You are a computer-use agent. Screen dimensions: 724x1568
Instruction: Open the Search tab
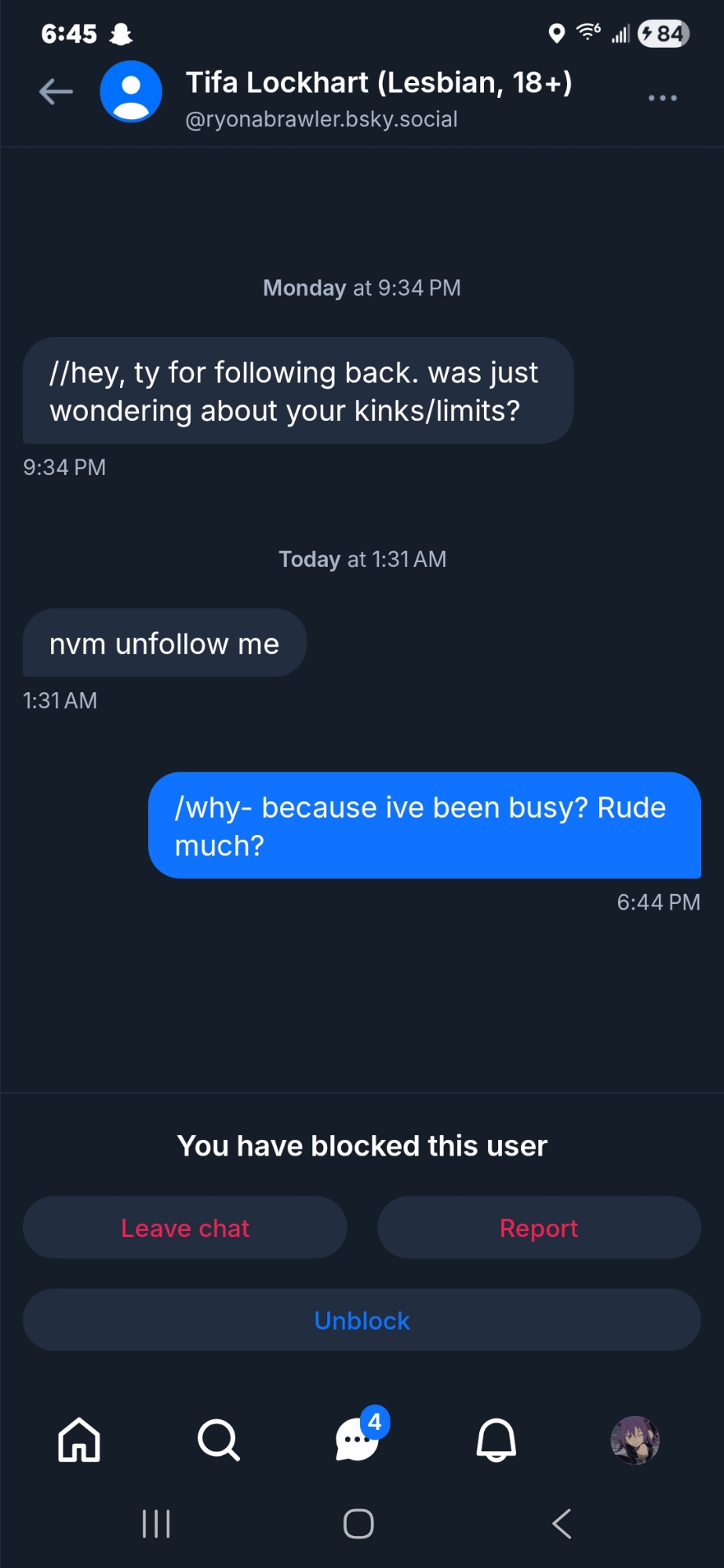coord(218,1440)
